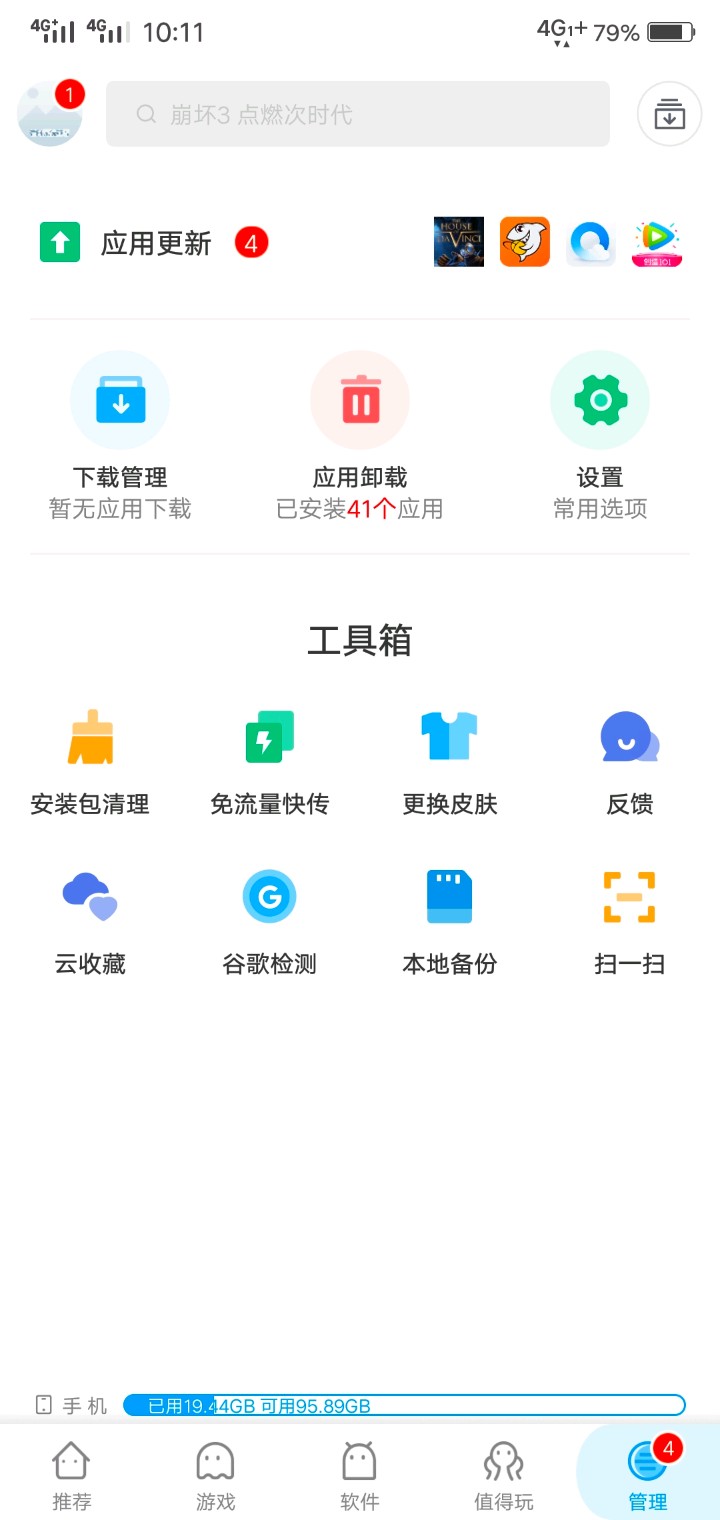Image resolution: width=720 pixels, height=1520 pixels.
Task: Open 设置 settings
Action: 600,436
